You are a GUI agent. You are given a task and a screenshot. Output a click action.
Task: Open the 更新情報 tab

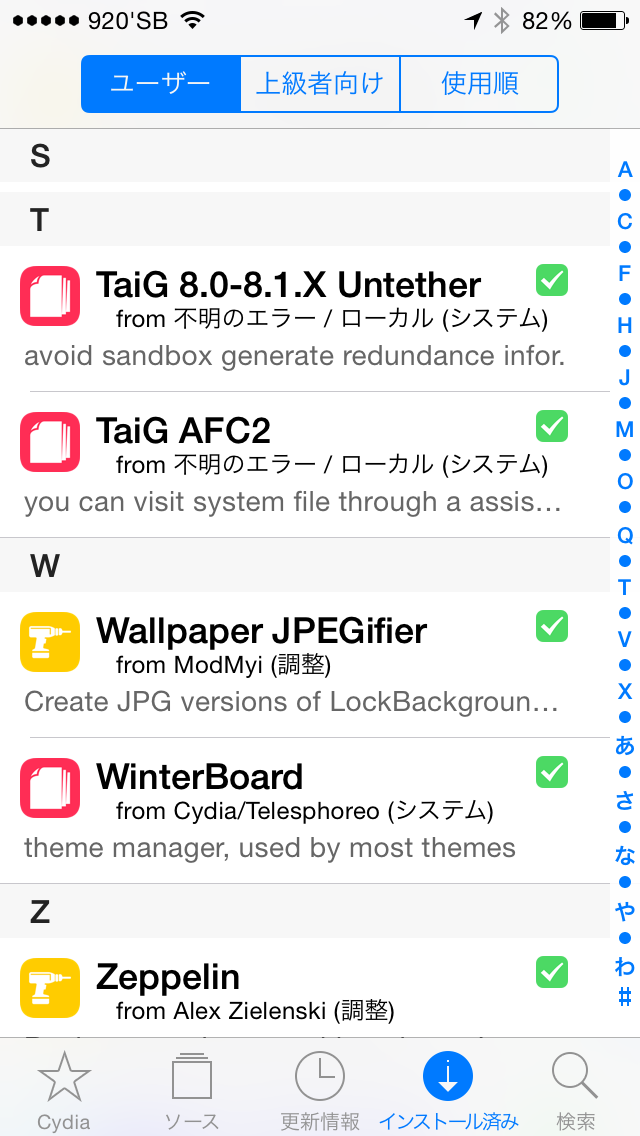click(x=320, y=1088)
